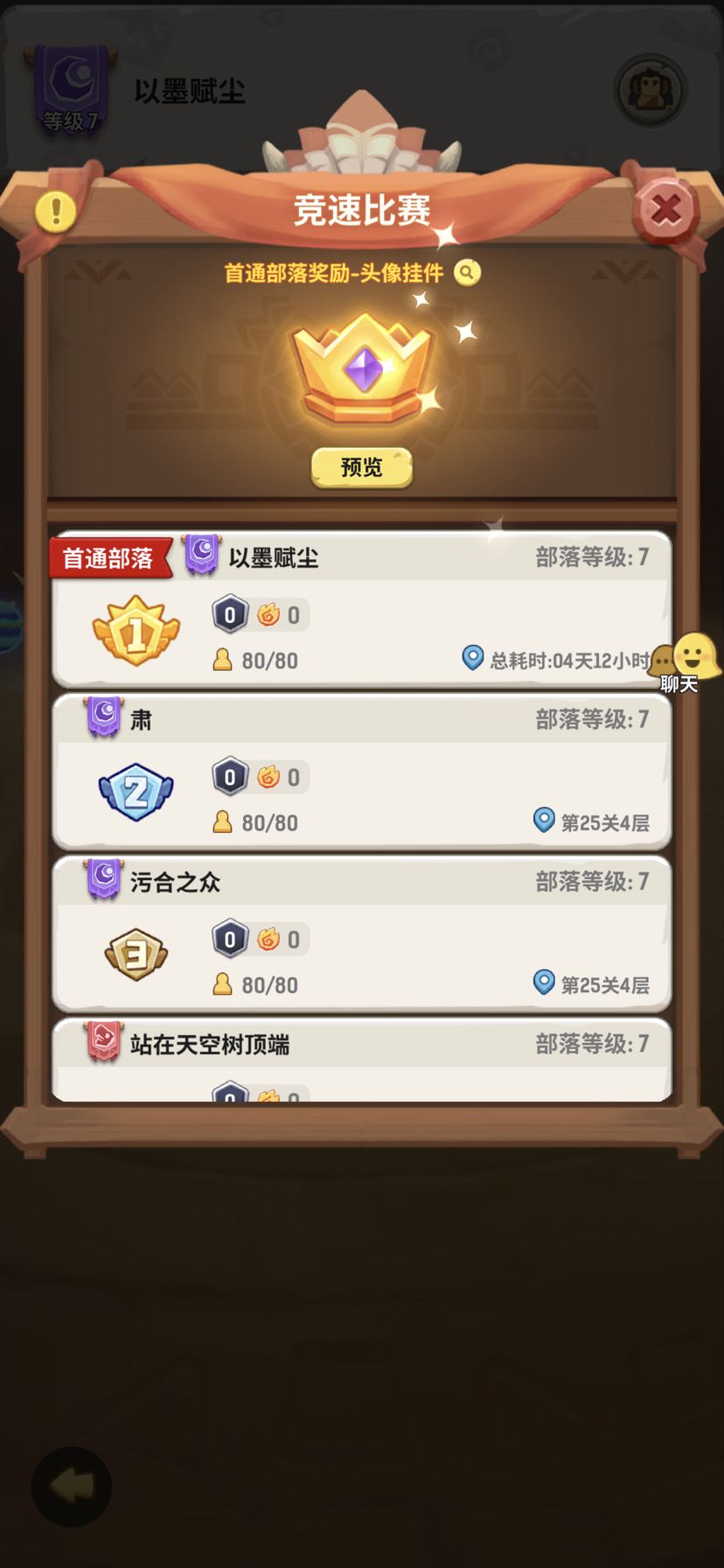724x1568 pixels.
Task: Select the gold first-place medal of 以墨赋尘
Action: click(x=136, y=630)
